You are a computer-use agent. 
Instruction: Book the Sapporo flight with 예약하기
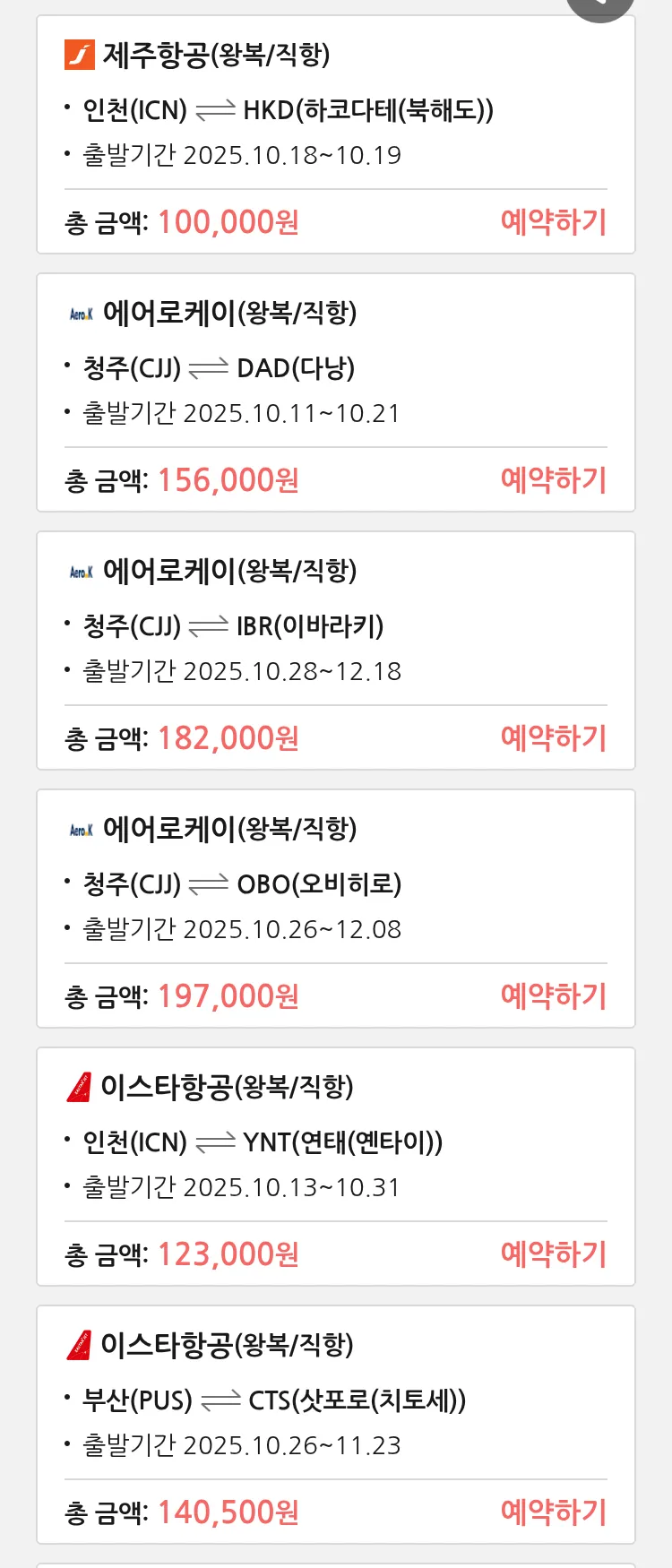coord(554,1512)
